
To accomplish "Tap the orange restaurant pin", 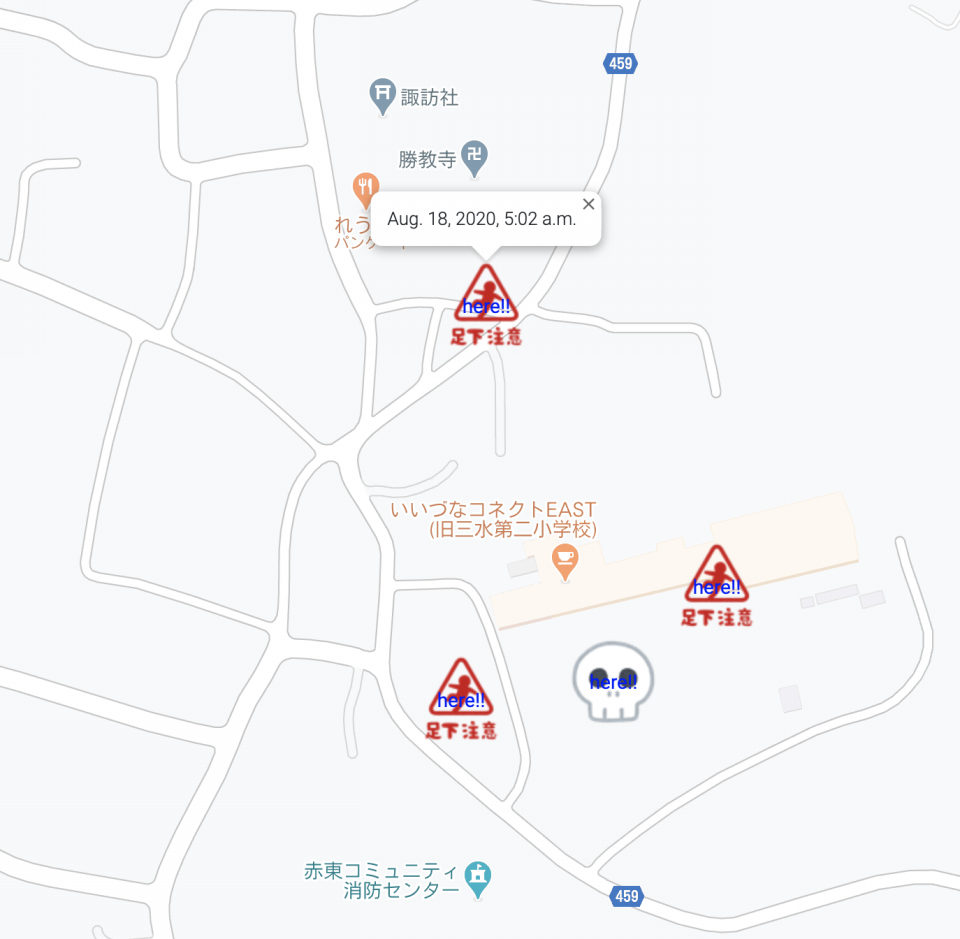I will coord(367,187).
